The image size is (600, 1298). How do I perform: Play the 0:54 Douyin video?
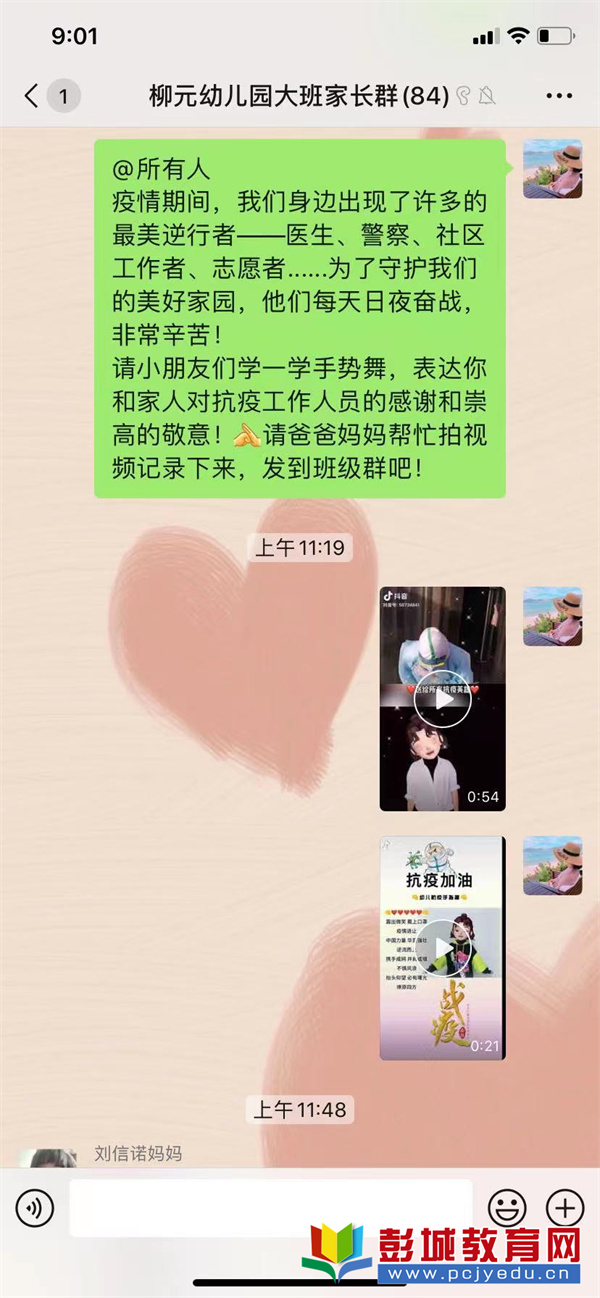(x=442, y=699)
